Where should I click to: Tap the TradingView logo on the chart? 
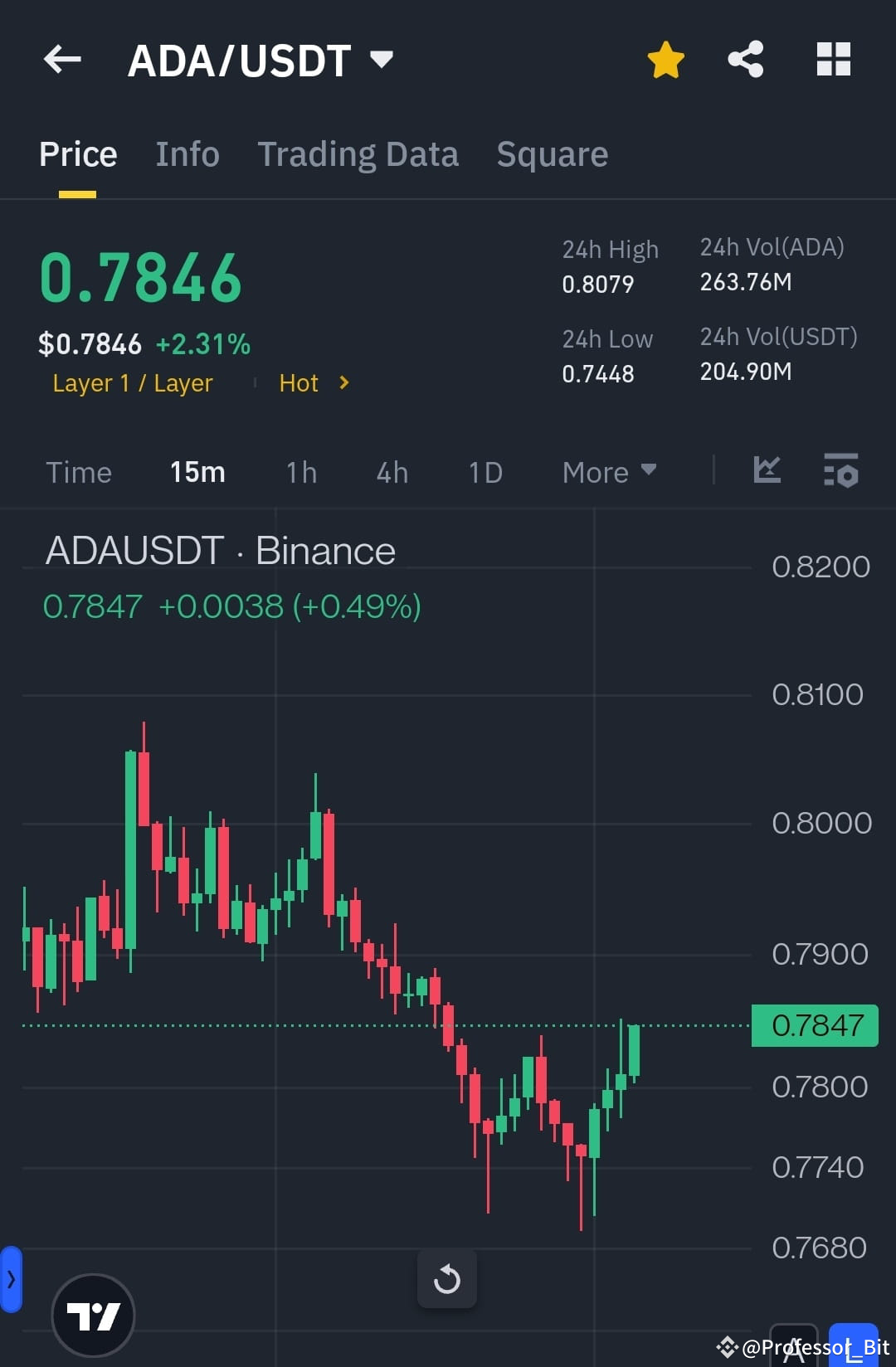pyautogui.click(x=93, y=1314)
